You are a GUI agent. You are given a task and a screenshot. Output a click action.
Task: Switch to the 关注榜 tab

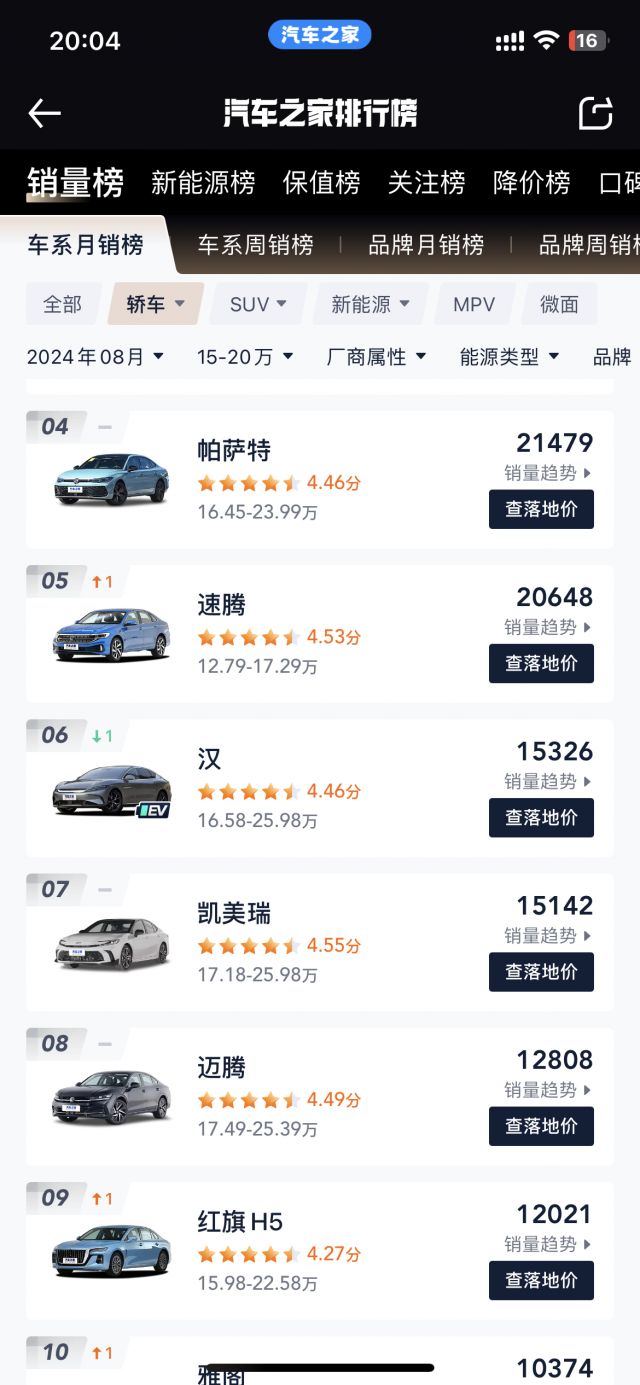[426, 183]
